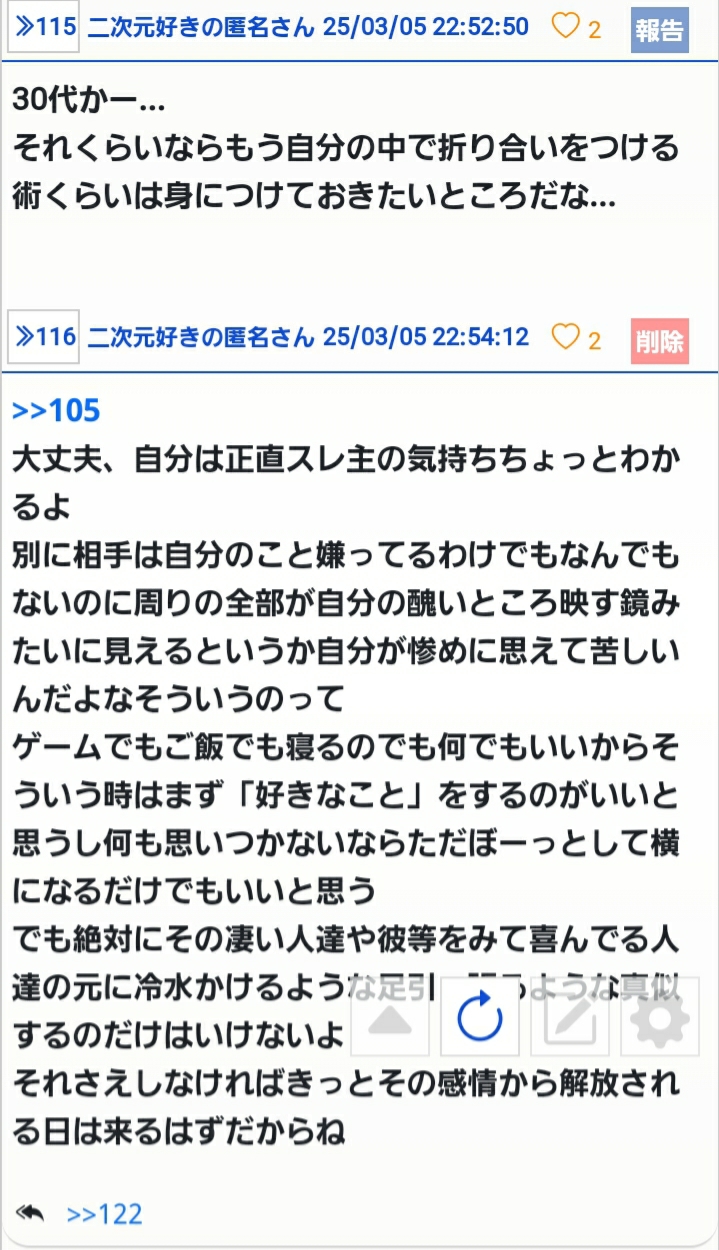This screenshot has height=1250, width=719.
Task: Reload the thread with refresh icon
Action: tap(480, 1017)
